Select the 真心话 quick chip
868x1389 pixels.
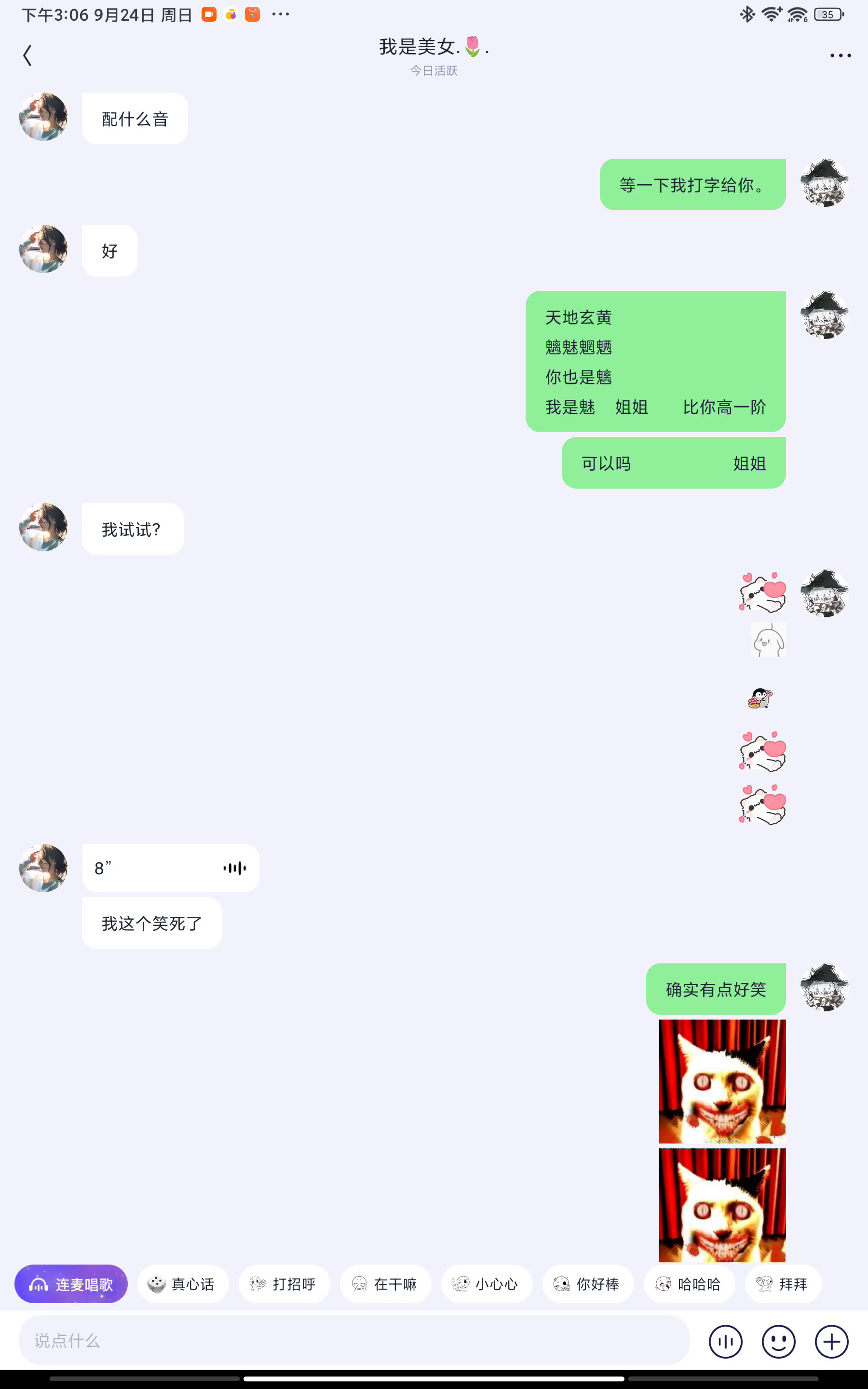point(183,1284)
